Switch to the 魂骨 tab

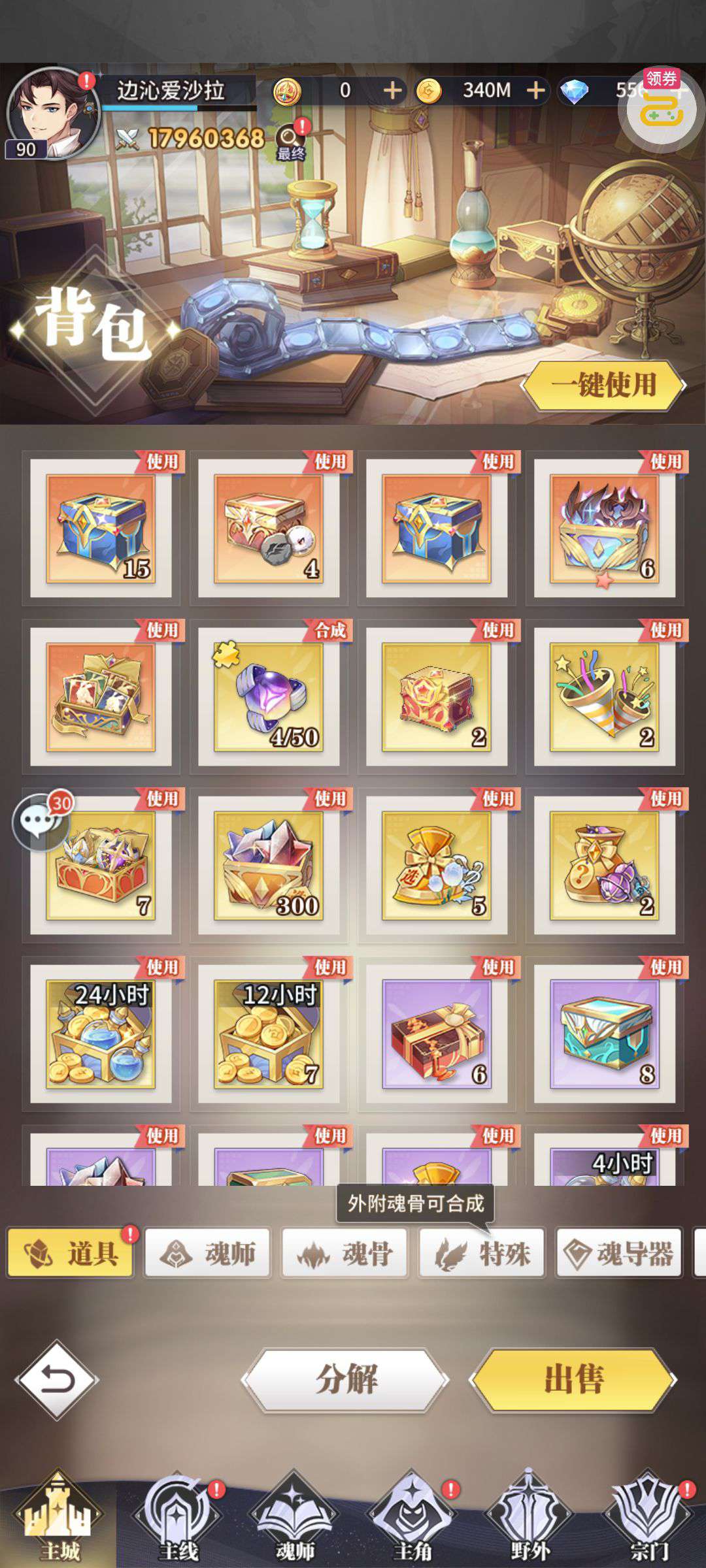(345, 1253)
